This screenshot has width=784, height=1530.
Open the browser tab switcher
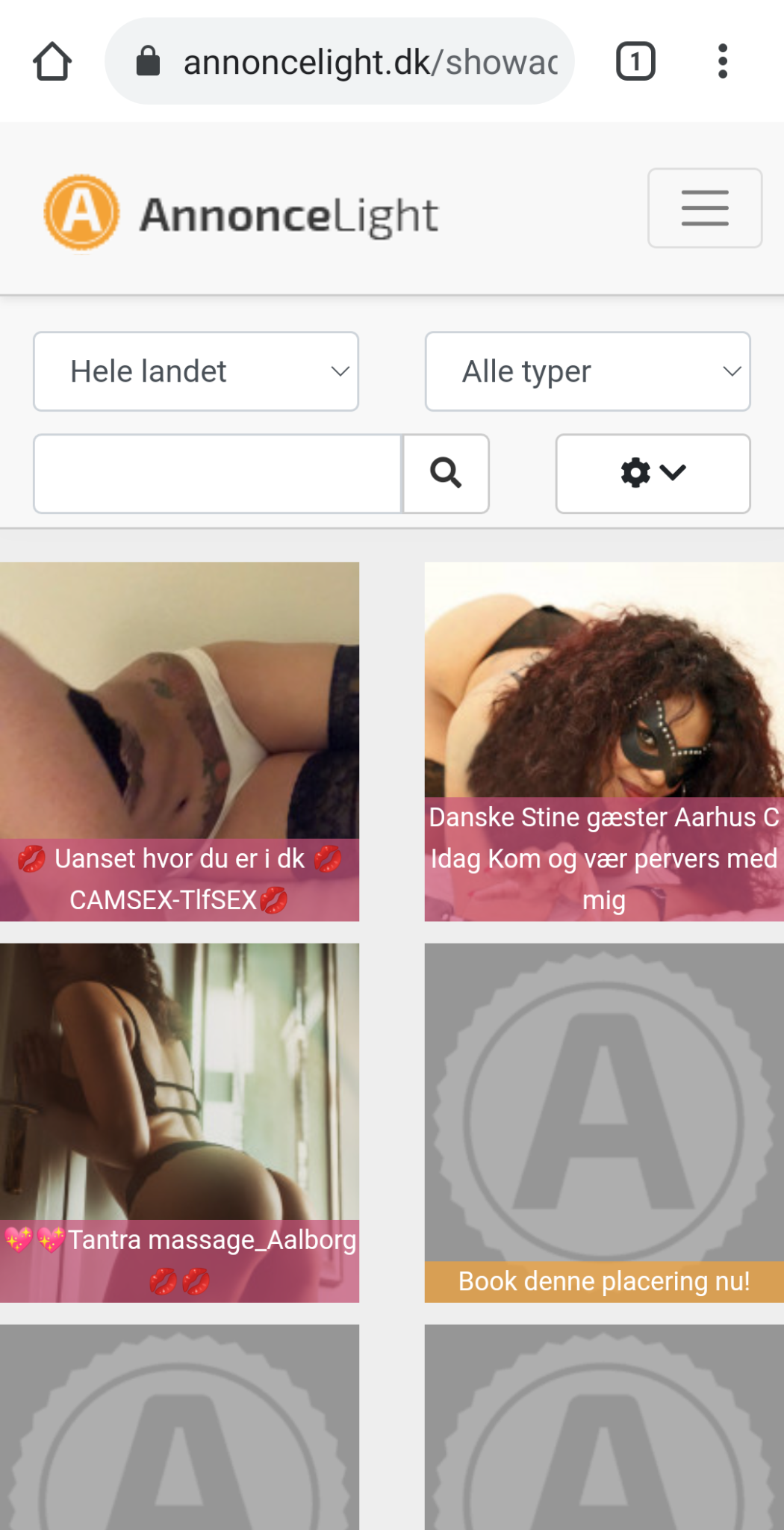pyautogui.click(x=635, y=61)
